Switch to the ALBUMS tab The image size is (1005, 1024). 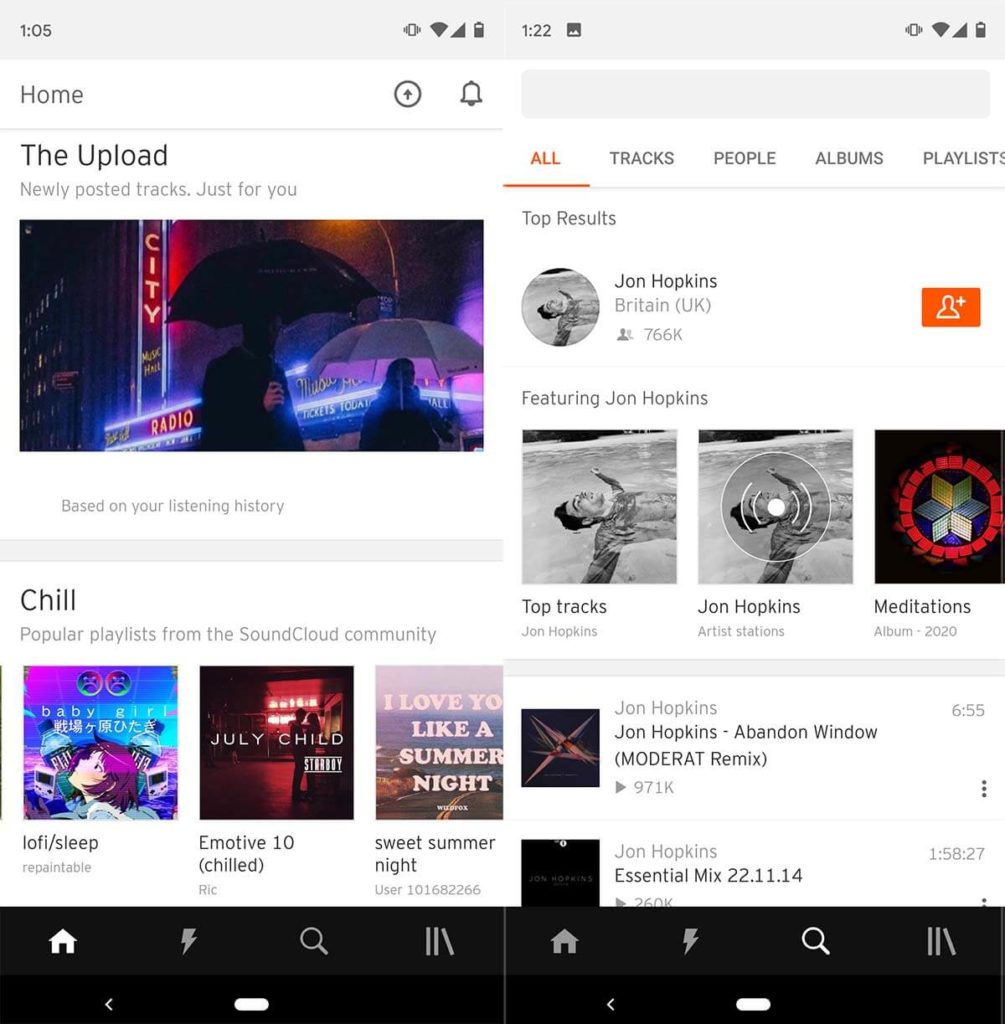click(x=849, y=158)
